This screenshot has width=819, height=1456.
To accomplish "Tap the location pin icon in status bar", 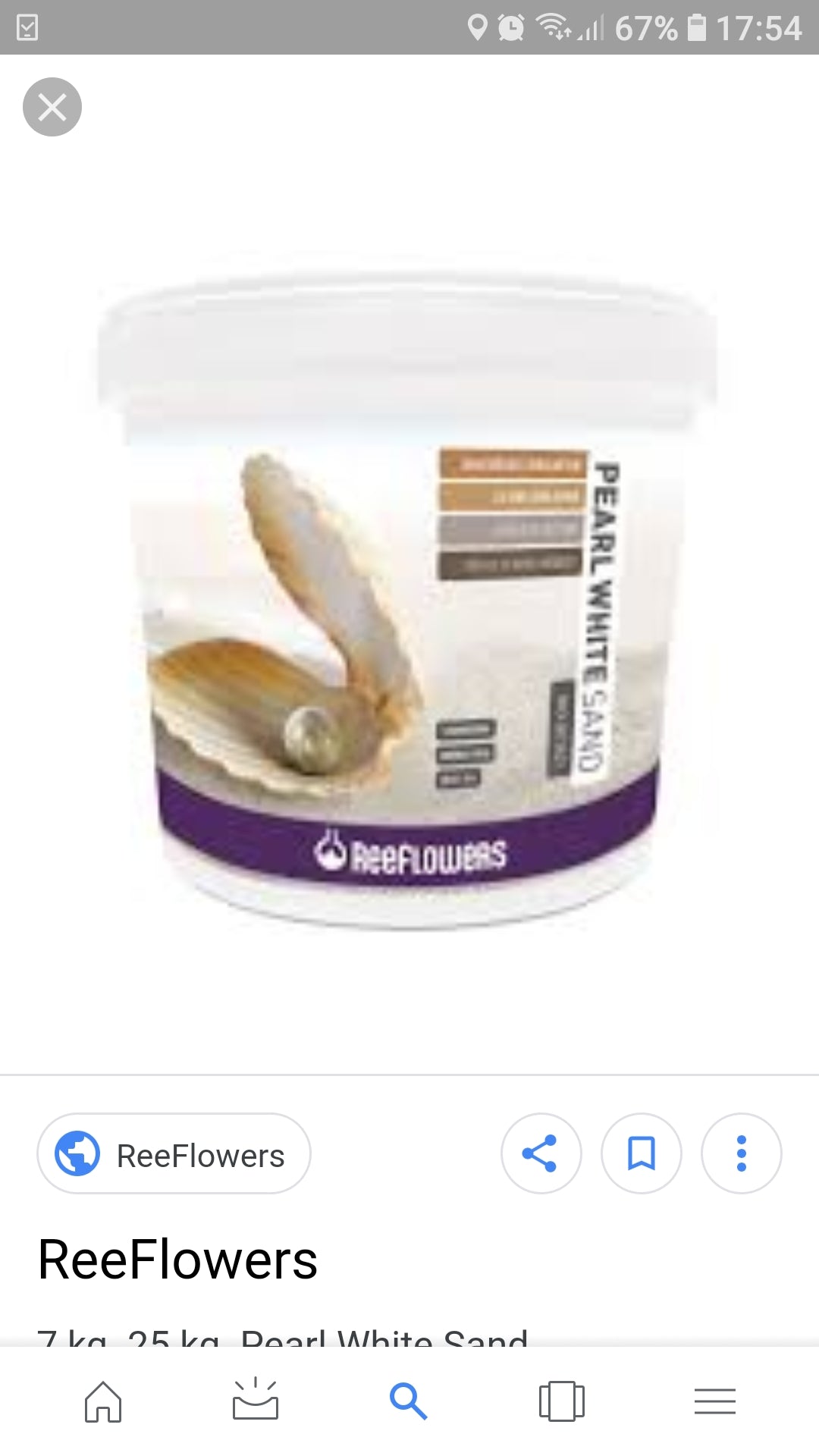I will click(478, 27).
